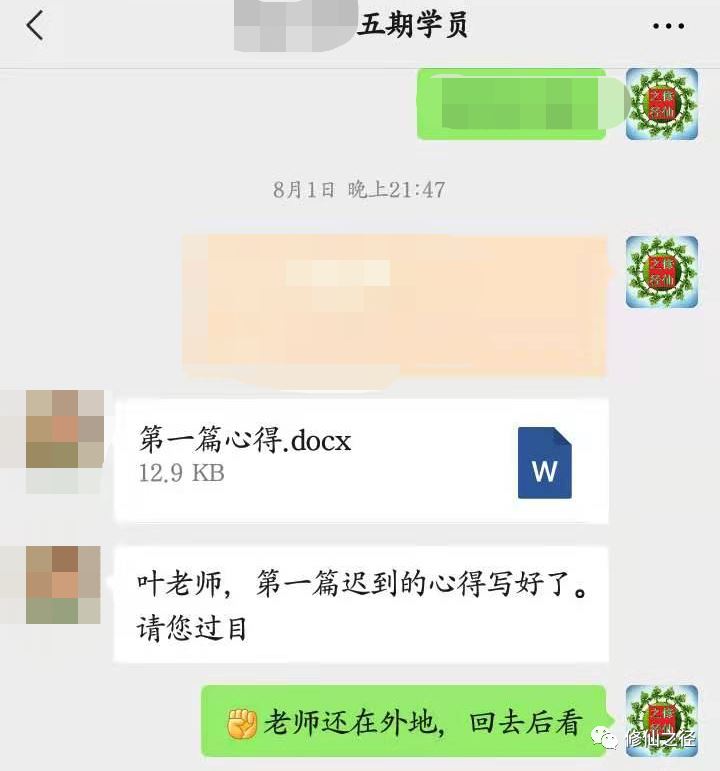View sender's avatar beside the docx file
Screen dimensions: 720x771
[64, 441]
